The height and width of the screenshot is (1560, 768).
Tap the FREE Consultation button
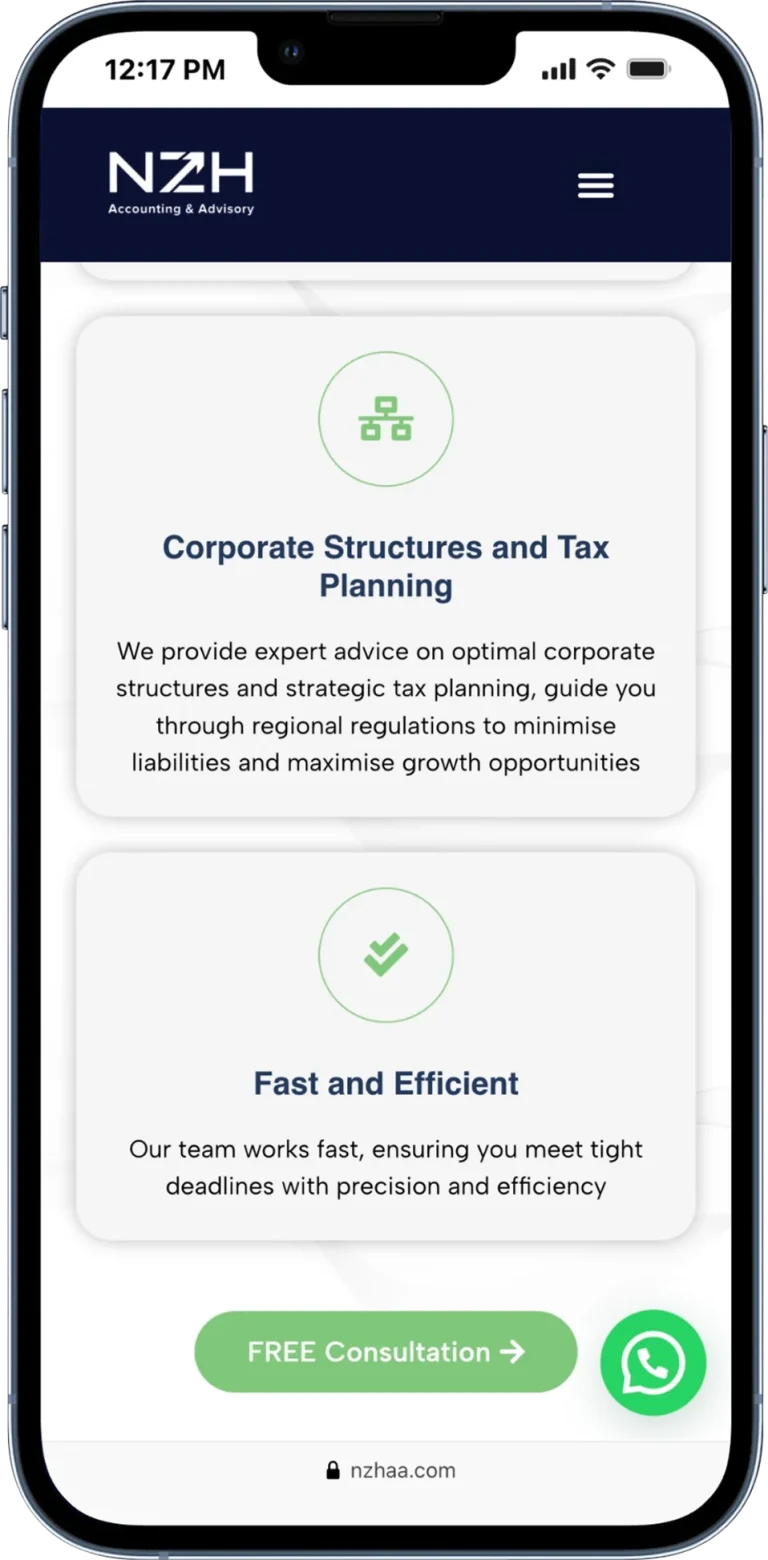tap(385, 1352)
